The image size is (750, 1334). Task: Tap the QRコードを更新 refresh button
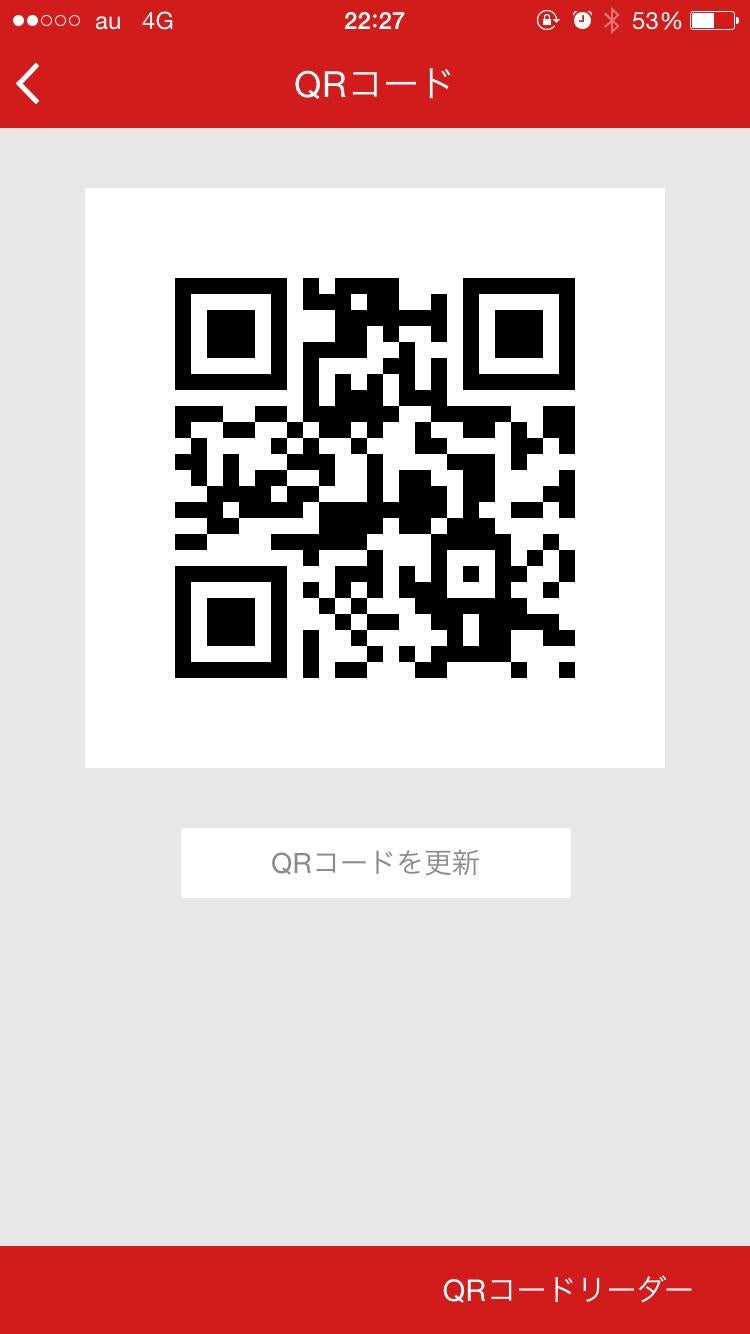pos(375,862)
